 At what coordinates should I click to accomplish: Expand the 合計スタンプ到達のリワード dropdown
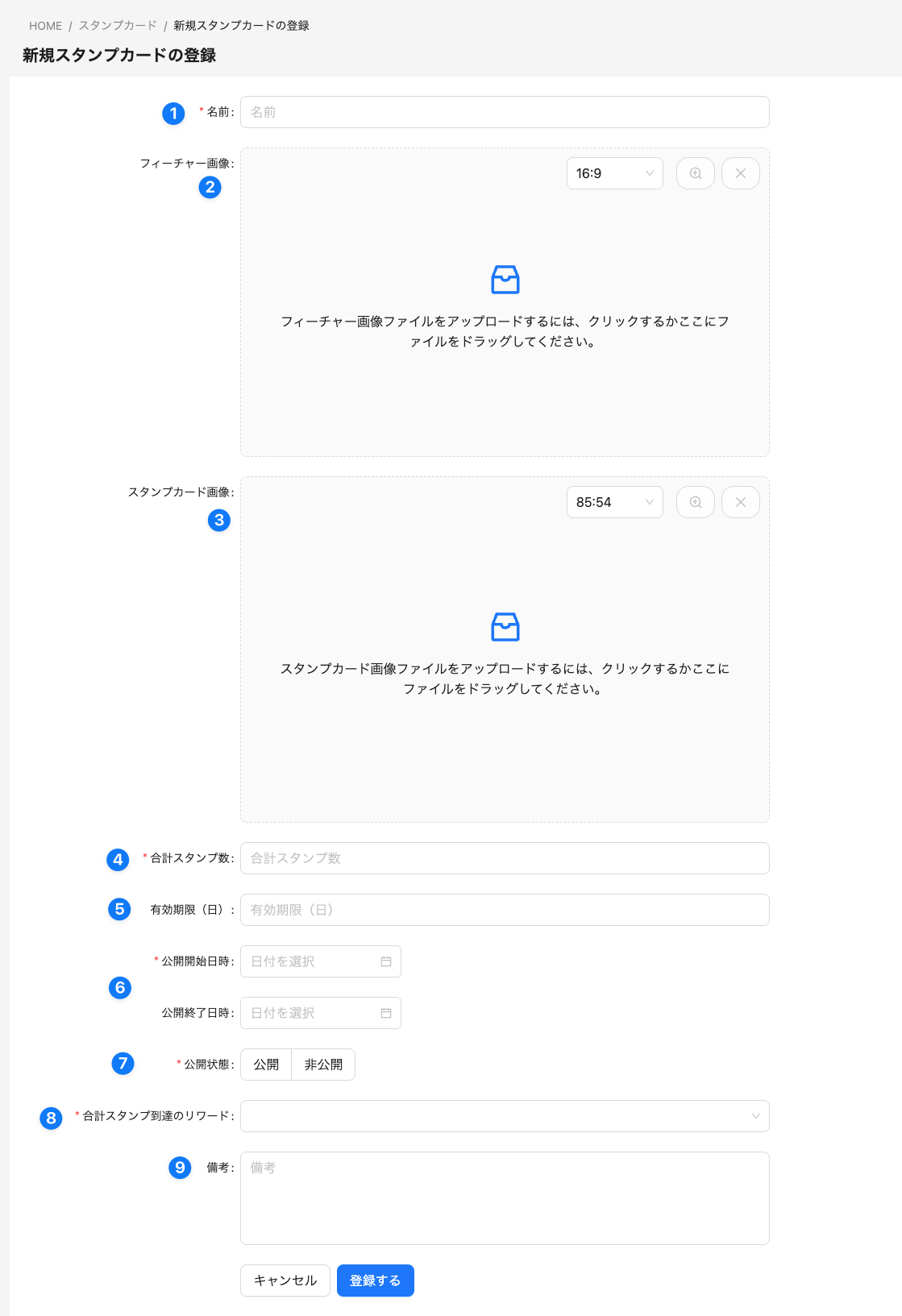[x=505, y=1116]
